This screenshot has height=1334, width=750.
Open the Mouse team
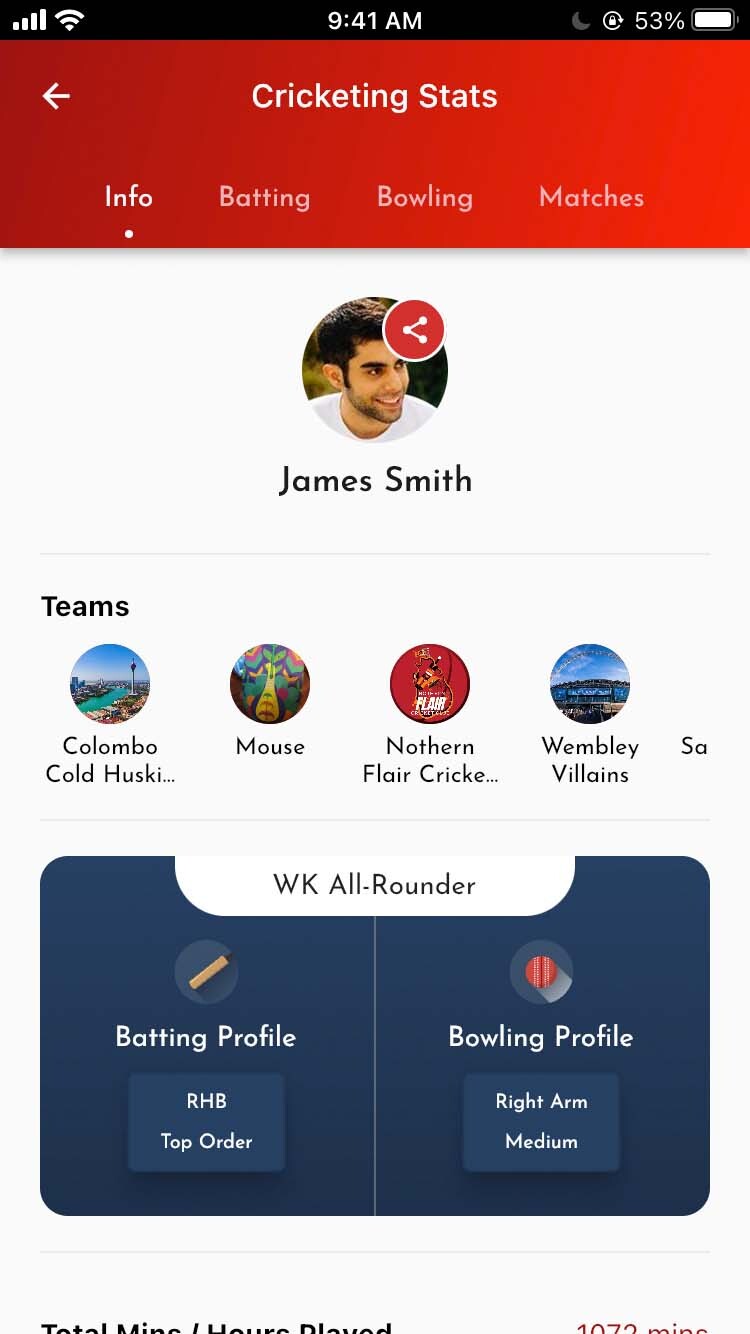270,684
